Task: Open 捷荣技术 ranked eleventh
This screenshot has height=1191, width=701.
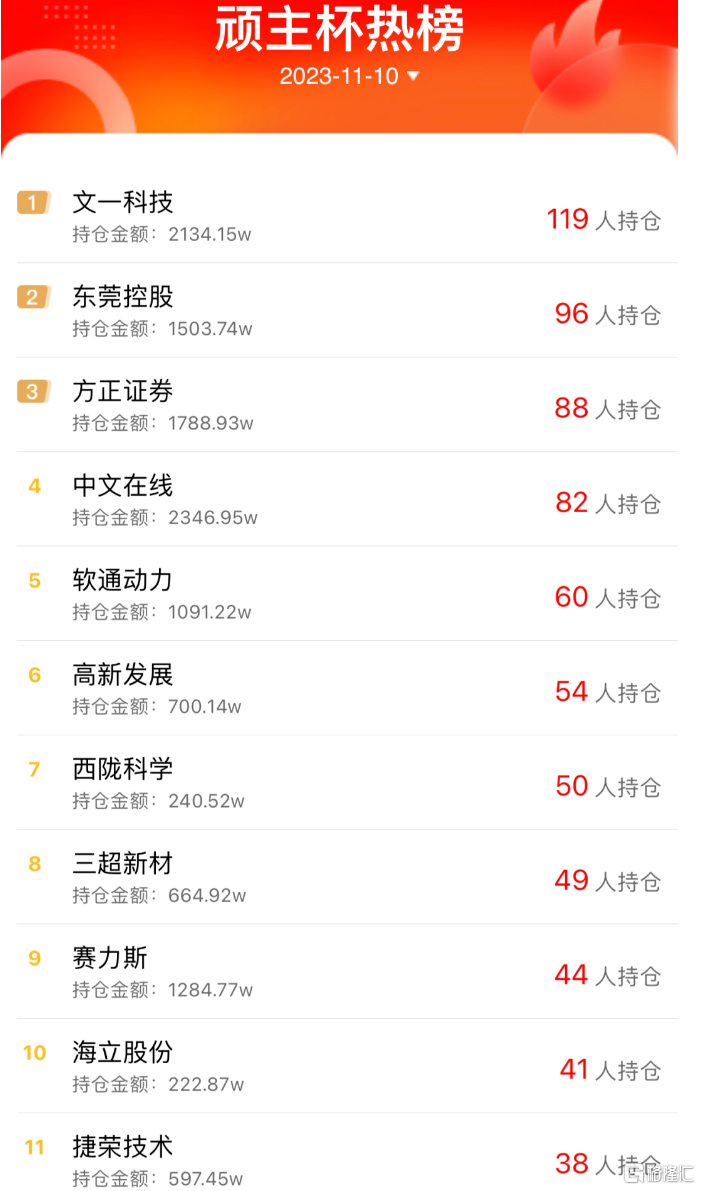Action: (347, 1152)
